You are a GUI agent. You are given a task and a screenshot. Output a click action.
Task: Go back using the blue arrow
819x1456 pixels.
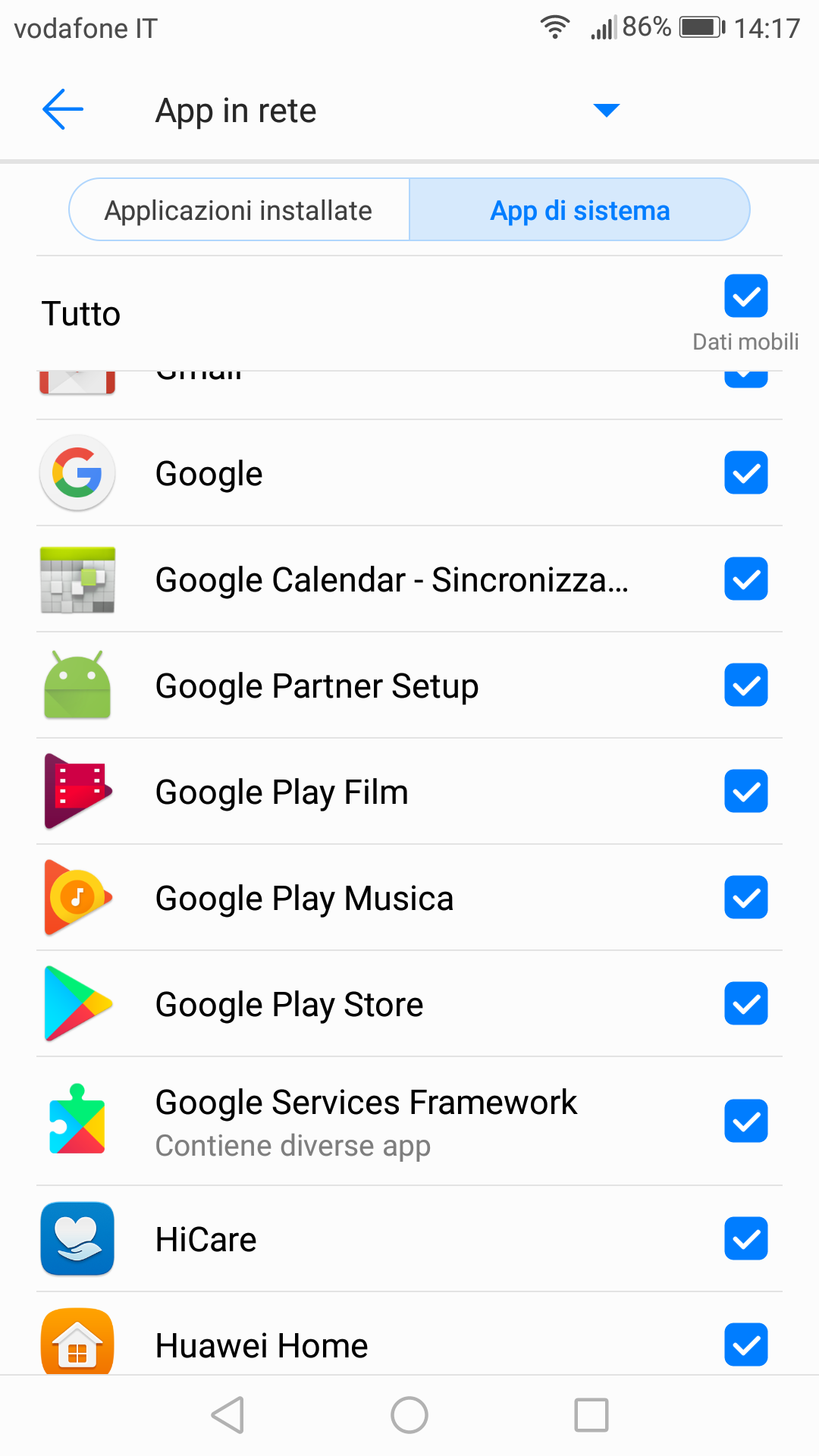click(63, 110)
